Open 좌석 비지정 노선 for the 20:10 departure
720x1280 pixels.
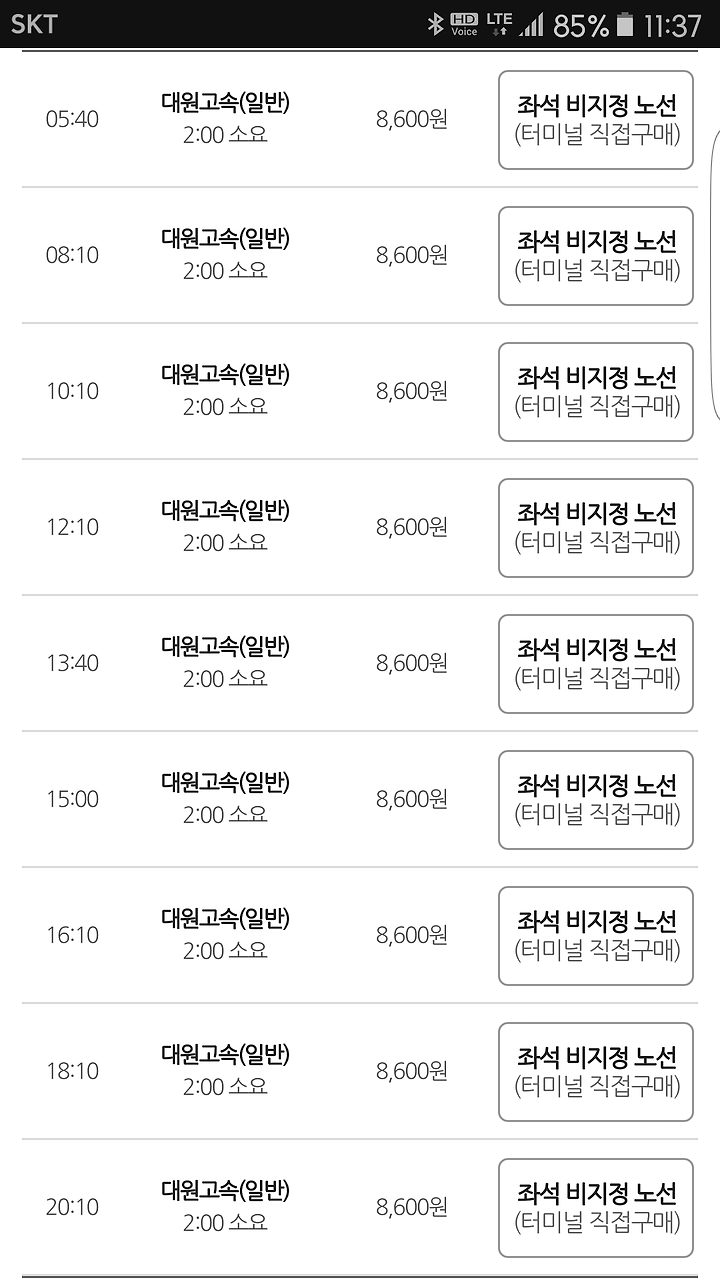click(596, 1208)
